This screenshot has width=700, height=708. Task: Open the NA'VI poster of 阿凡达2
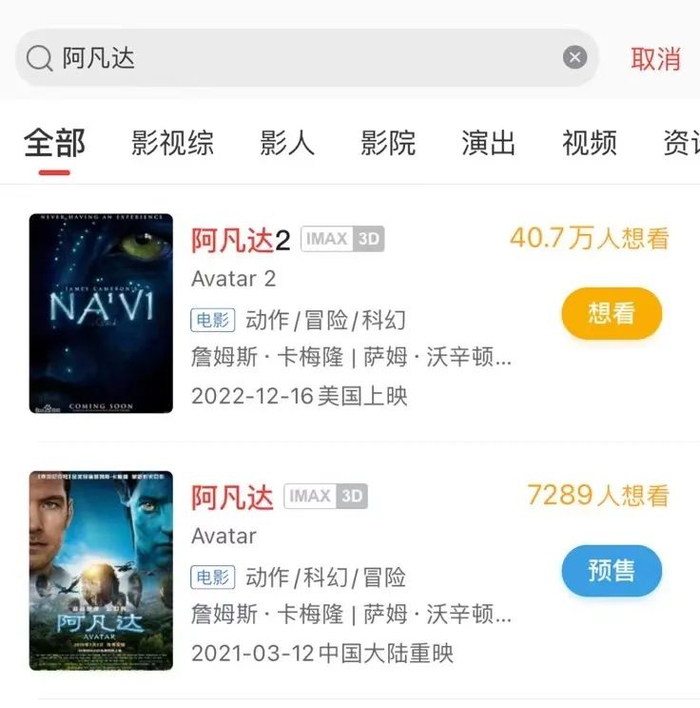101,313
